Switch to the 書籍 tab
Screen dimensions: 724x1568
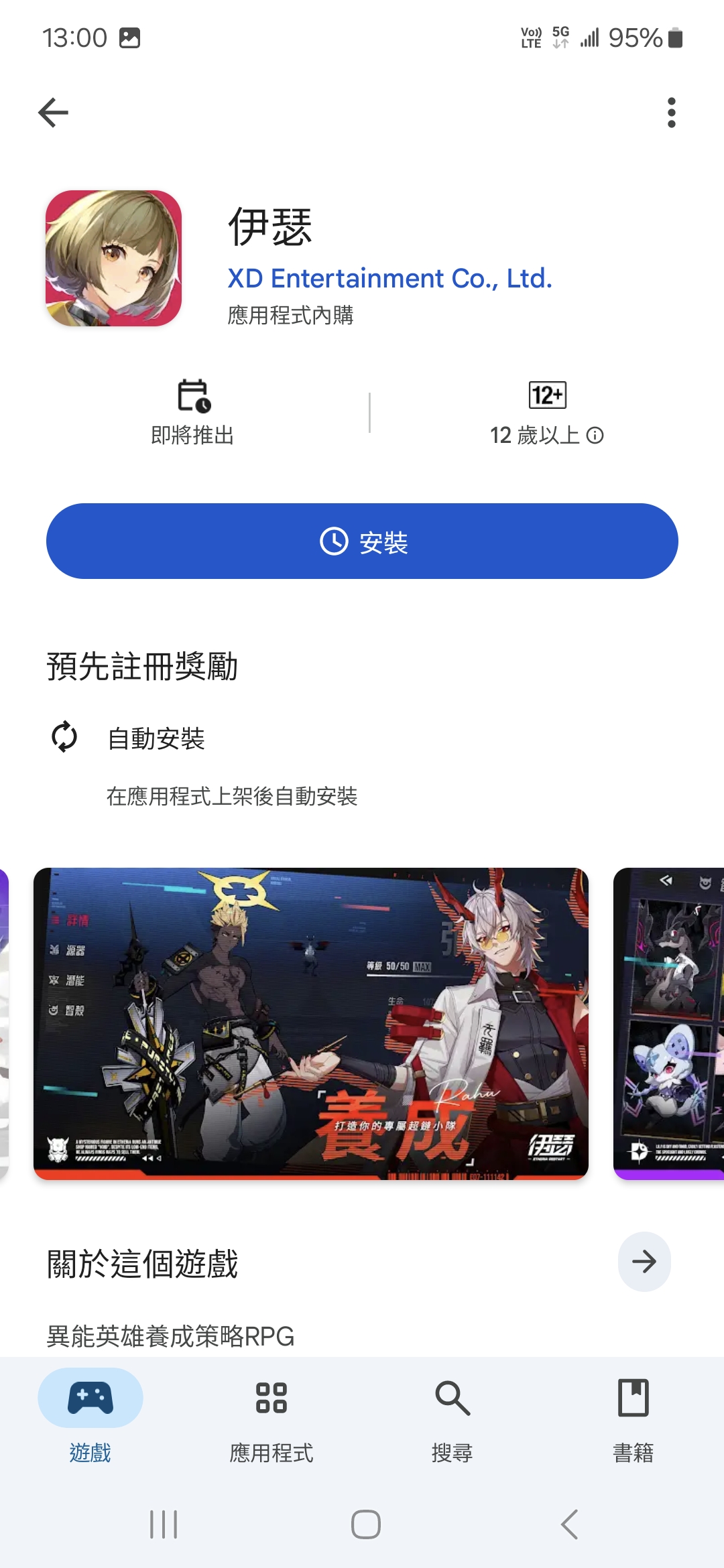tap(633, 1416)
